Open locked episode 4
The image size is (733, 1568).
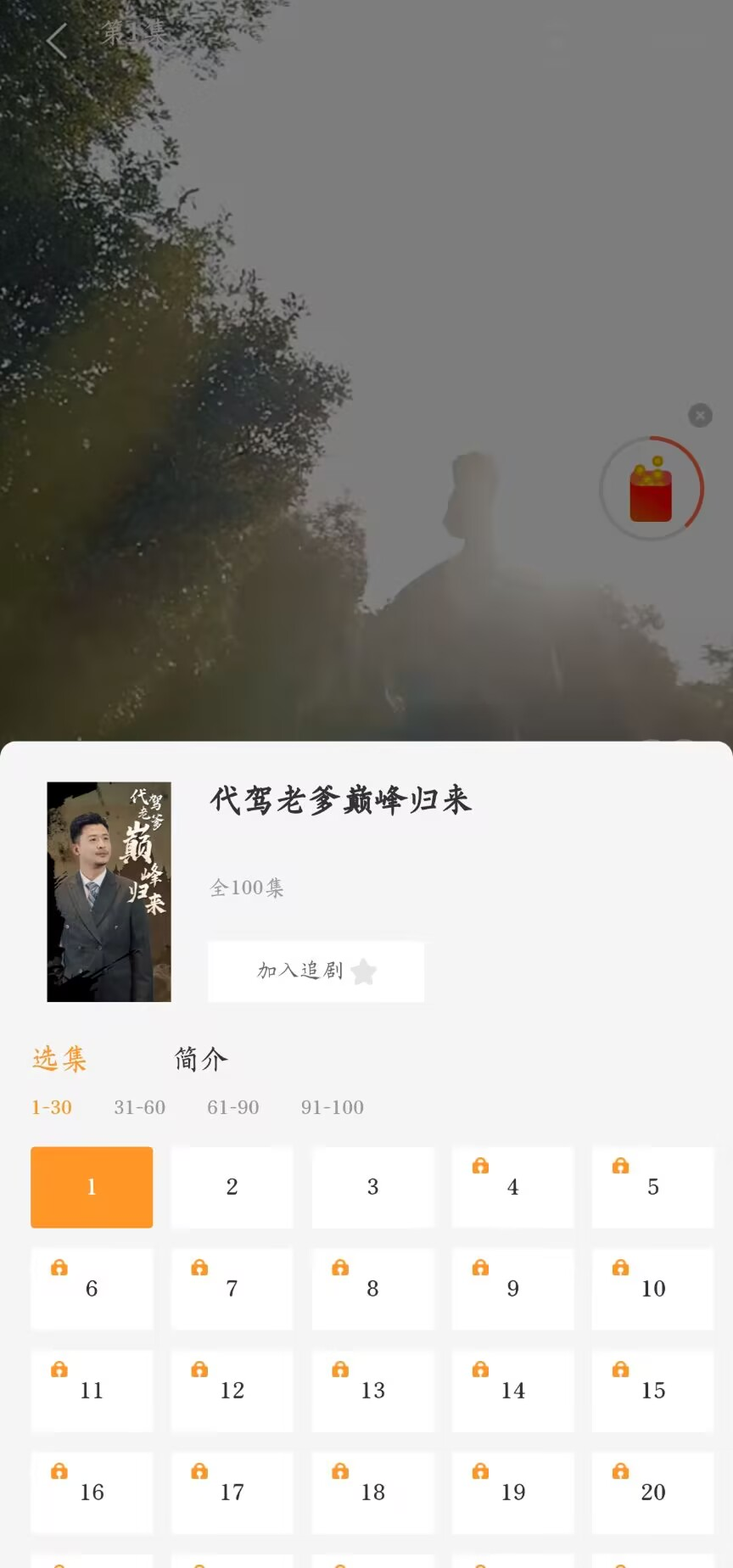(x=512, y=1187)
